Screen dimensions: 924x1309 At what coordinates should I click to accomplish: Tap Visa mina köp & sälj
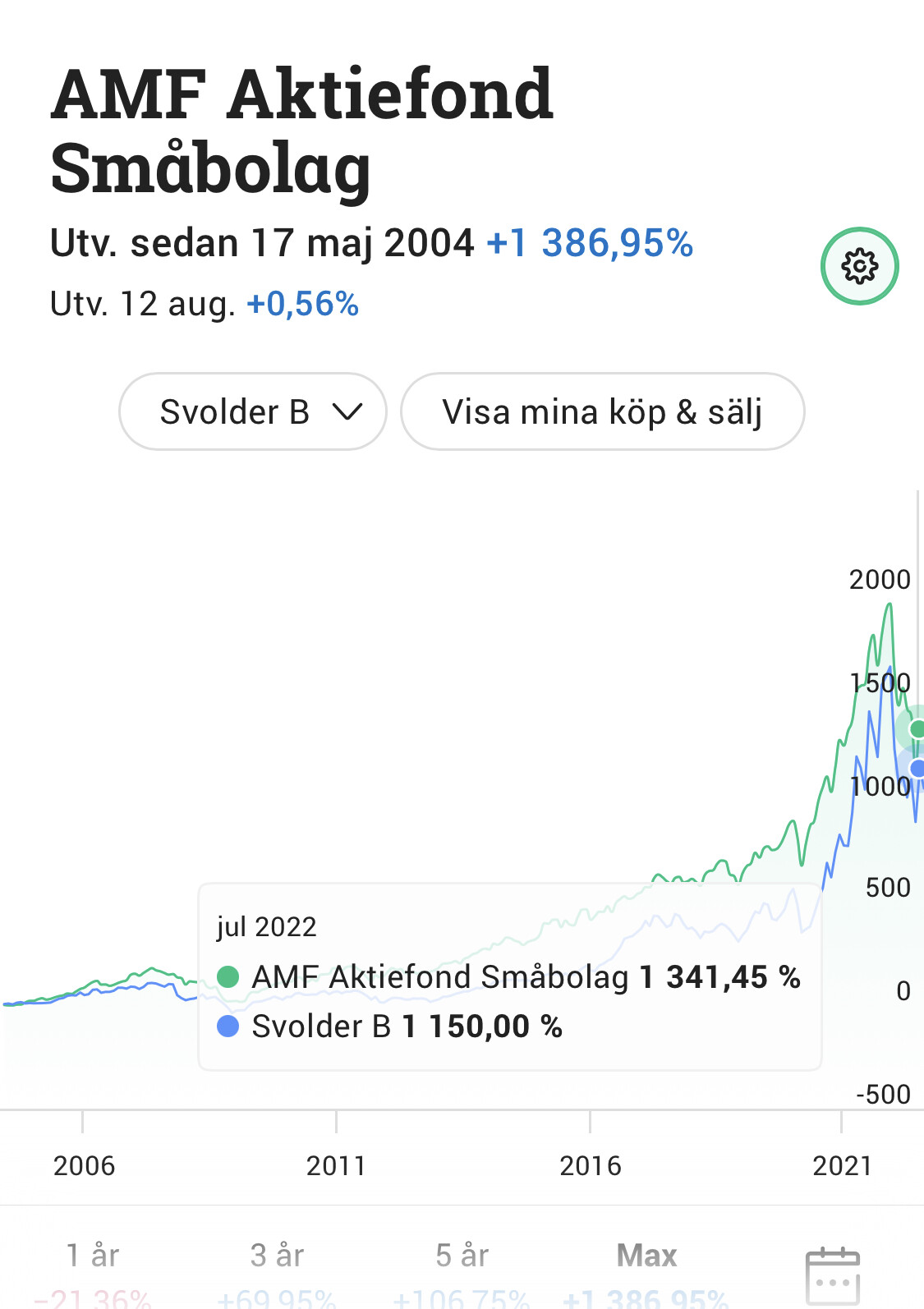pos(602,411)
